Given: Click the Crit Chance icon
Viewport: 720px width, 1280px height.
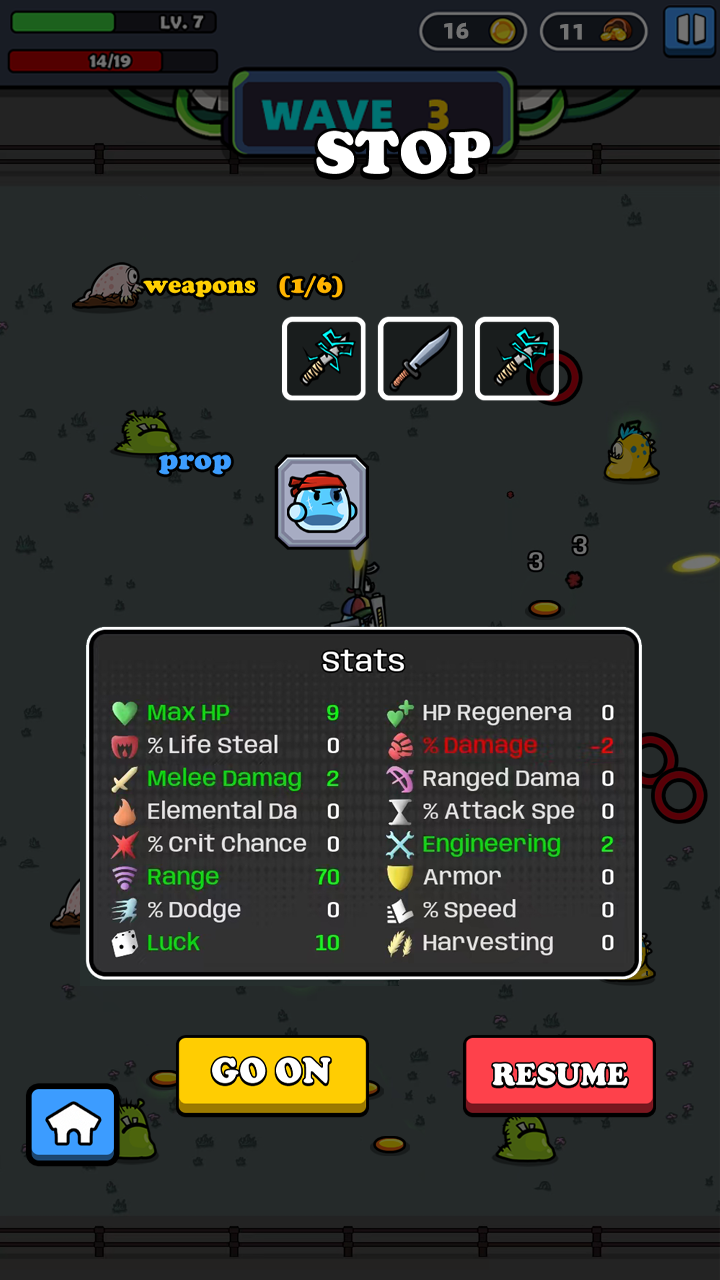Looking at the screenshot, I should tap(124, 844).
